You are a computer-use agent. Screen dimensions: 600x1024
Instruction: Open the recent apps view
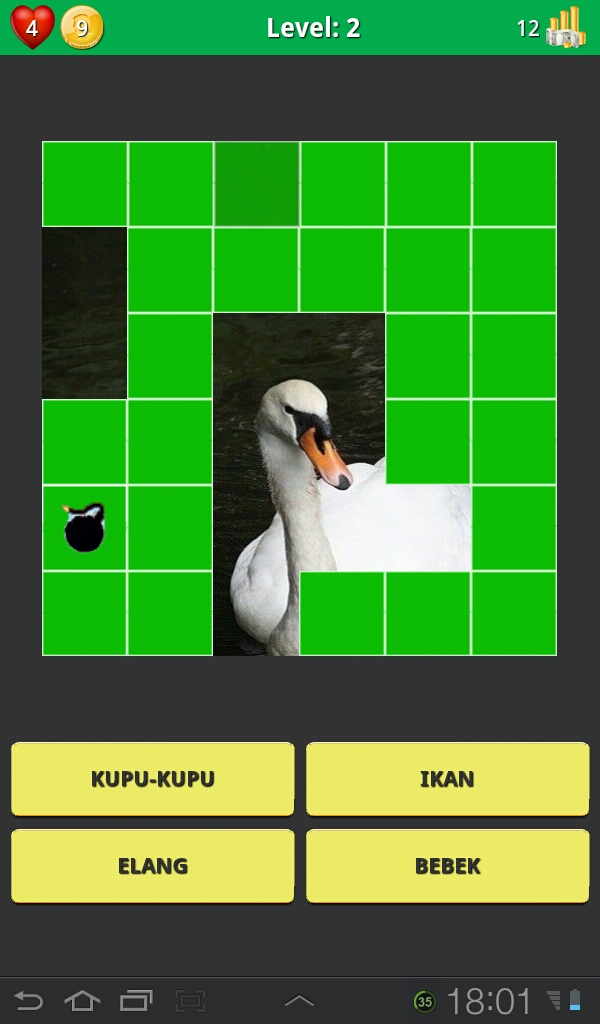136,1000
